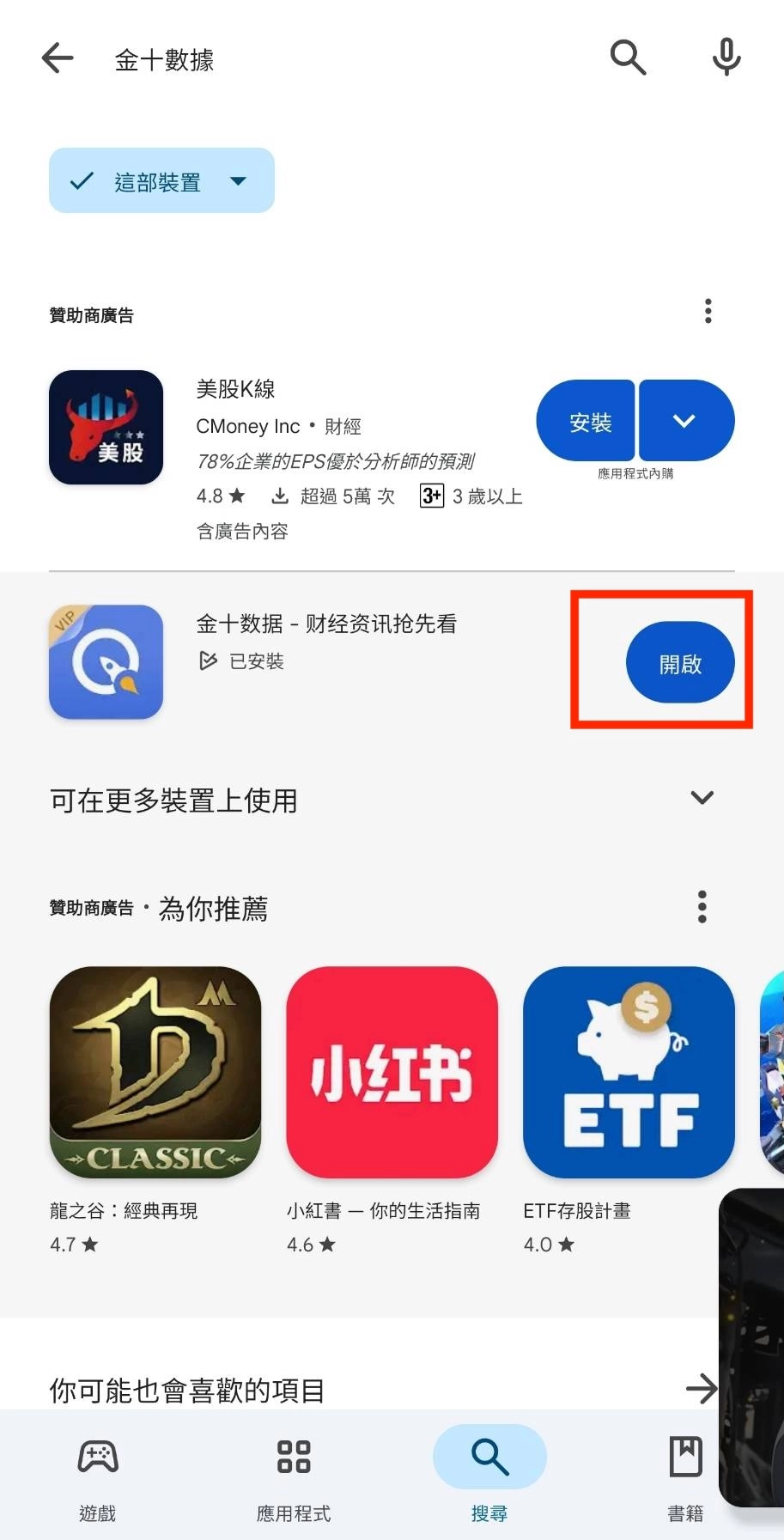The height and width of the screenshot is (1540, 784).
Task: Start voice search with the microphone
Action: (x=726, y=58)
